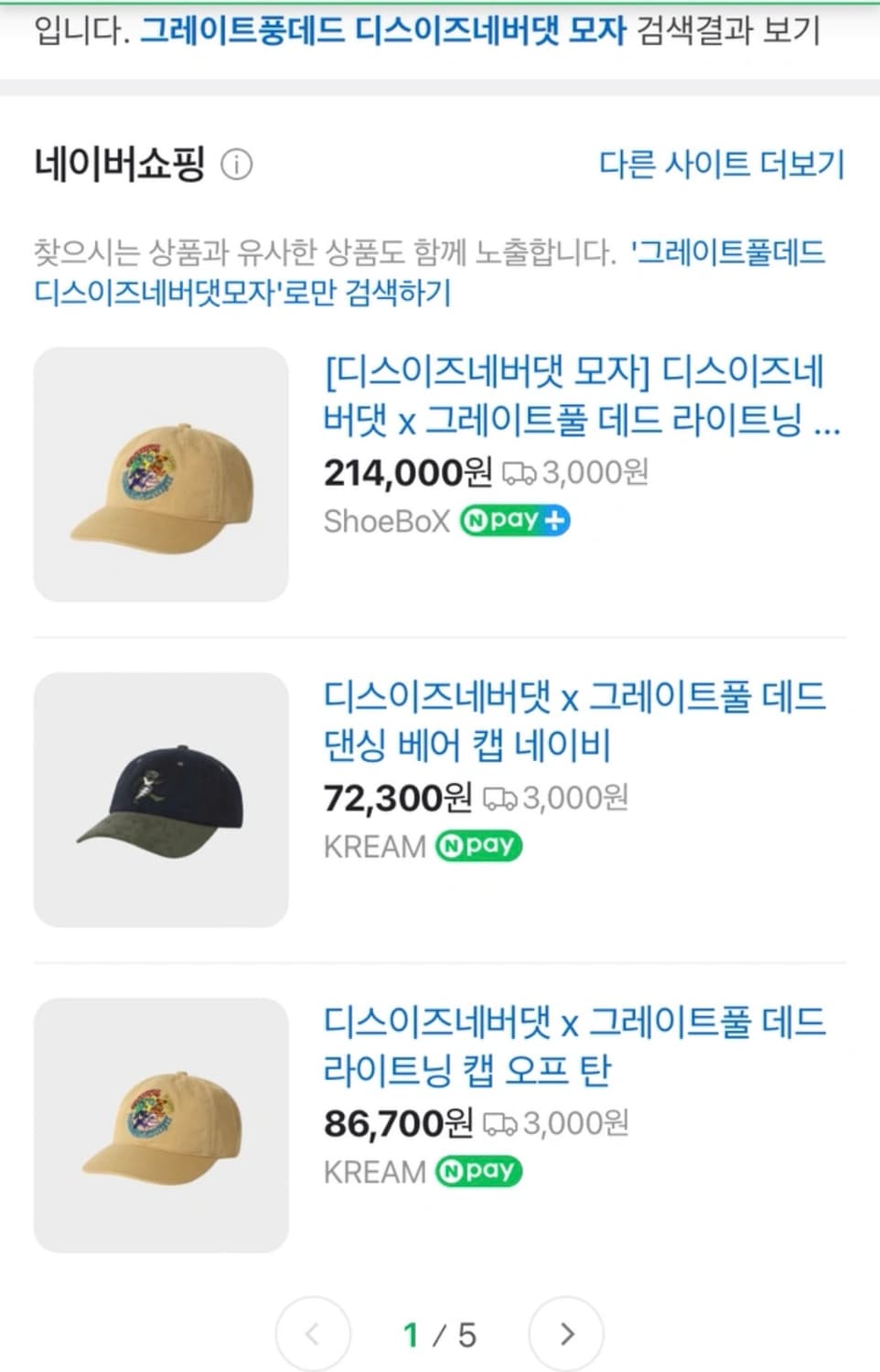Click the Naver Pay plus icon next to ShoeBoX
880x1372 pixels.
pos(515,520)
